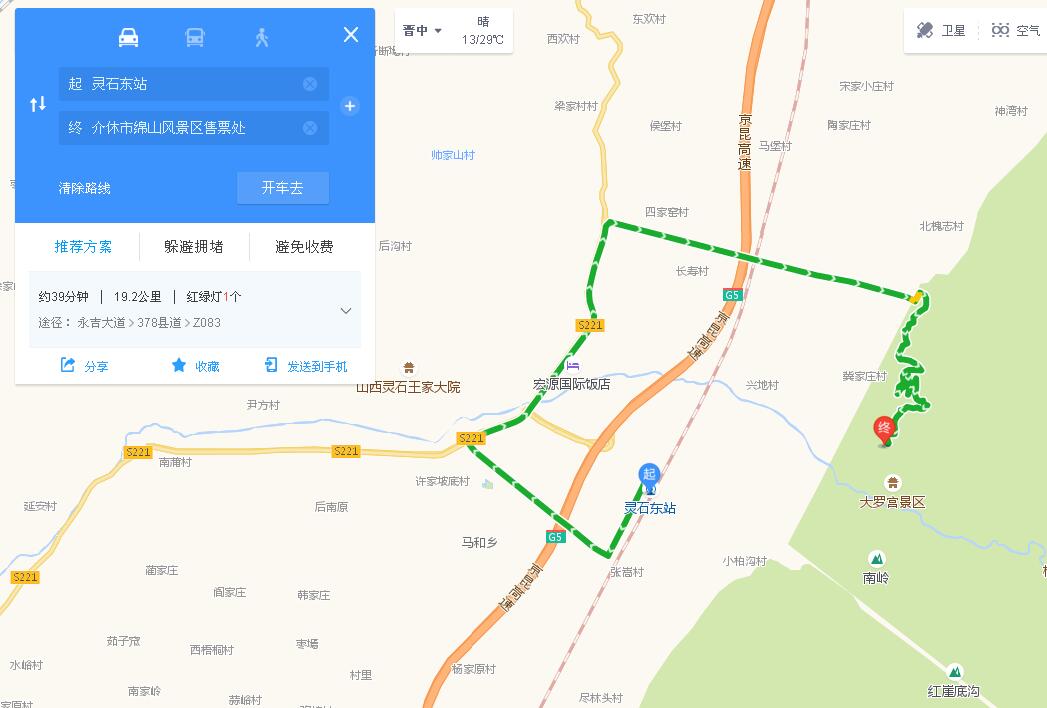Swap the start and destination points
1047x708 pixels.
click(38, 104)
